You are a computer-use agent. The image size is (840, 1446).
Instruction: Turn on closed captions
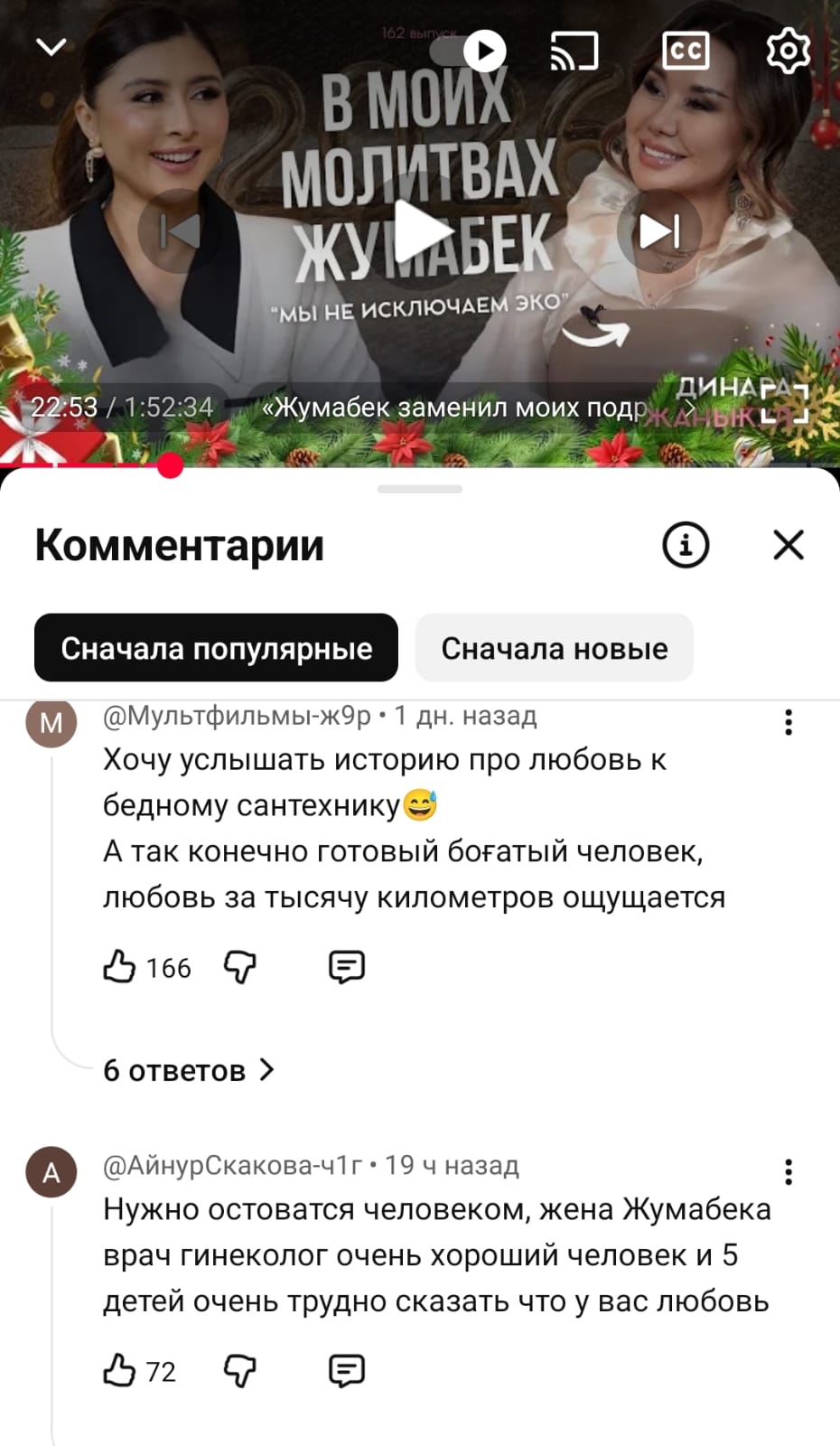point(685,52)
